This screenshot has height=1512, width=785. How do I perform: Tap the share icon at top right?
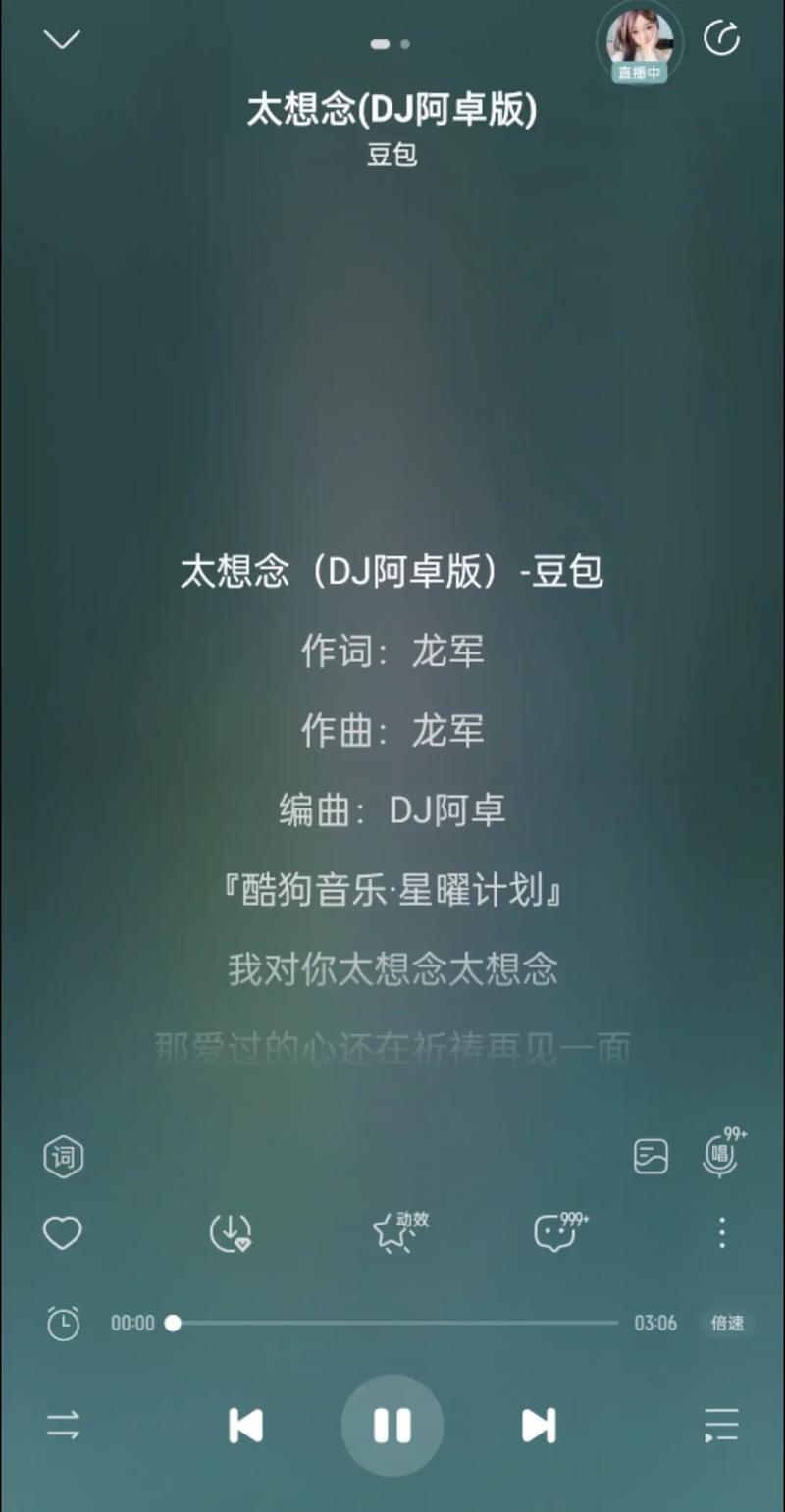click(721, 39)
